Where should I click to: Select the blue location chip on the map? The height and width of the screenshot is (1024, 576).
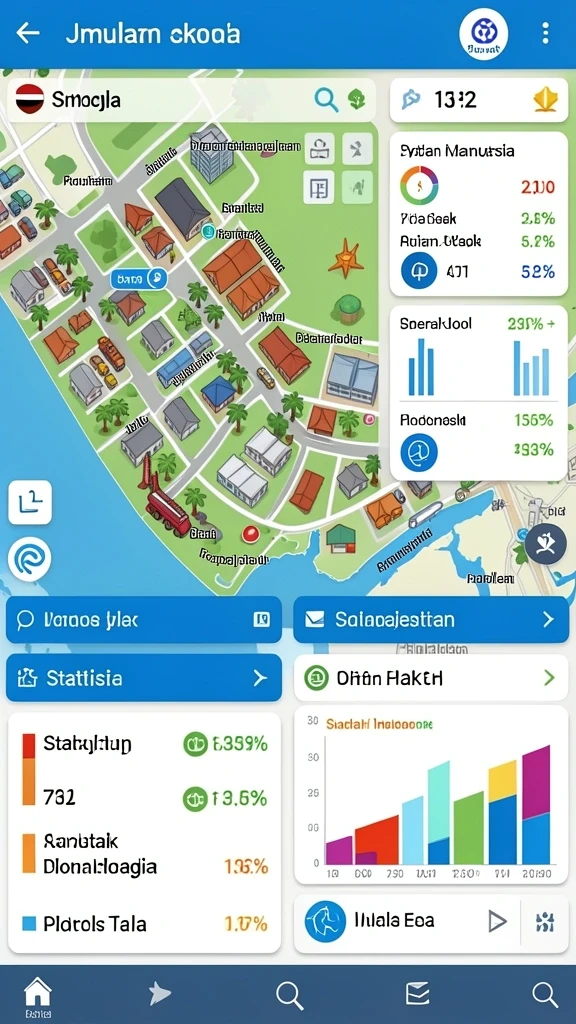(x=139, y=280)
